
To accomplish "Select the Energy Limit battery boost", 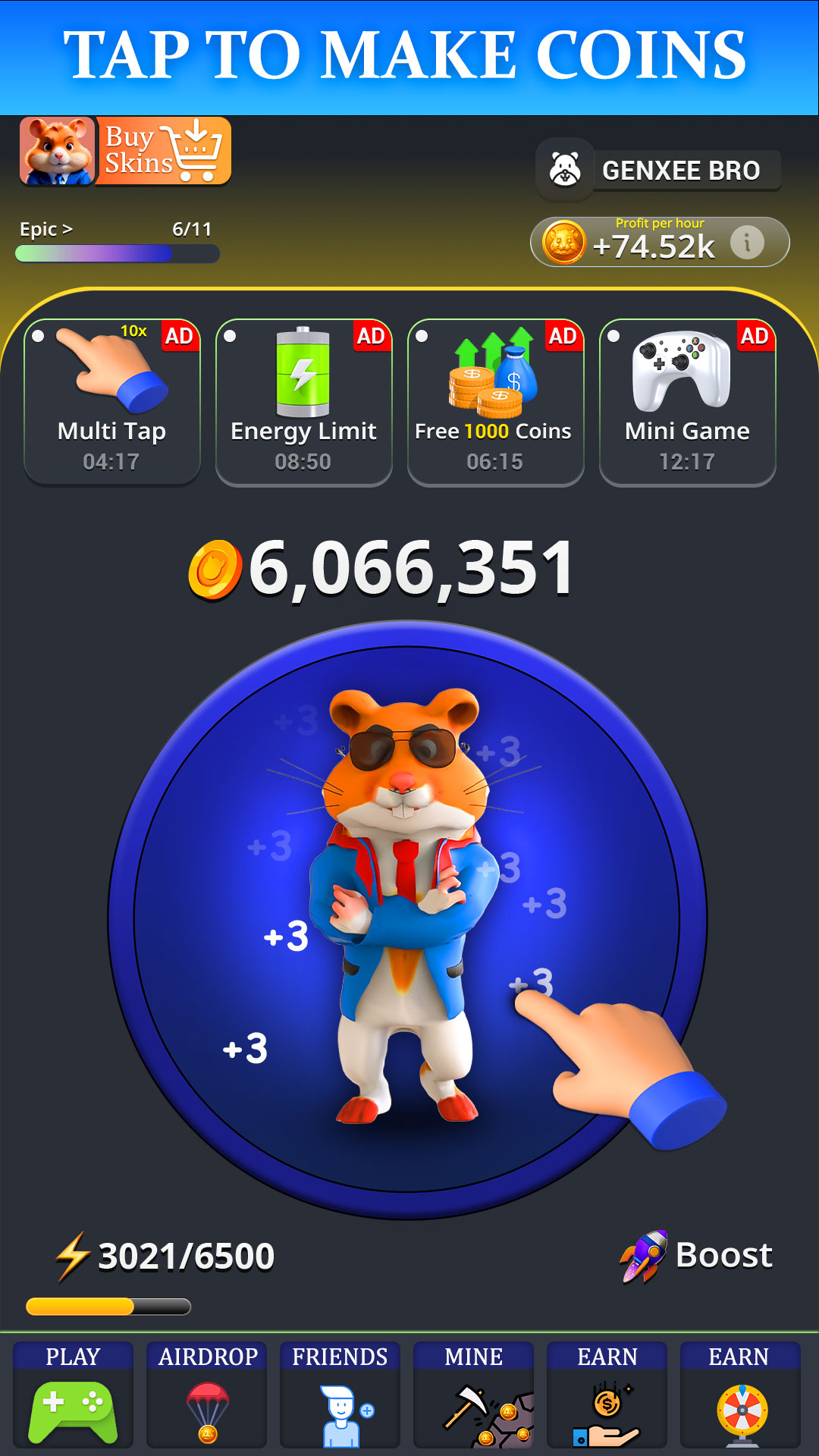I will click(303, 398).
